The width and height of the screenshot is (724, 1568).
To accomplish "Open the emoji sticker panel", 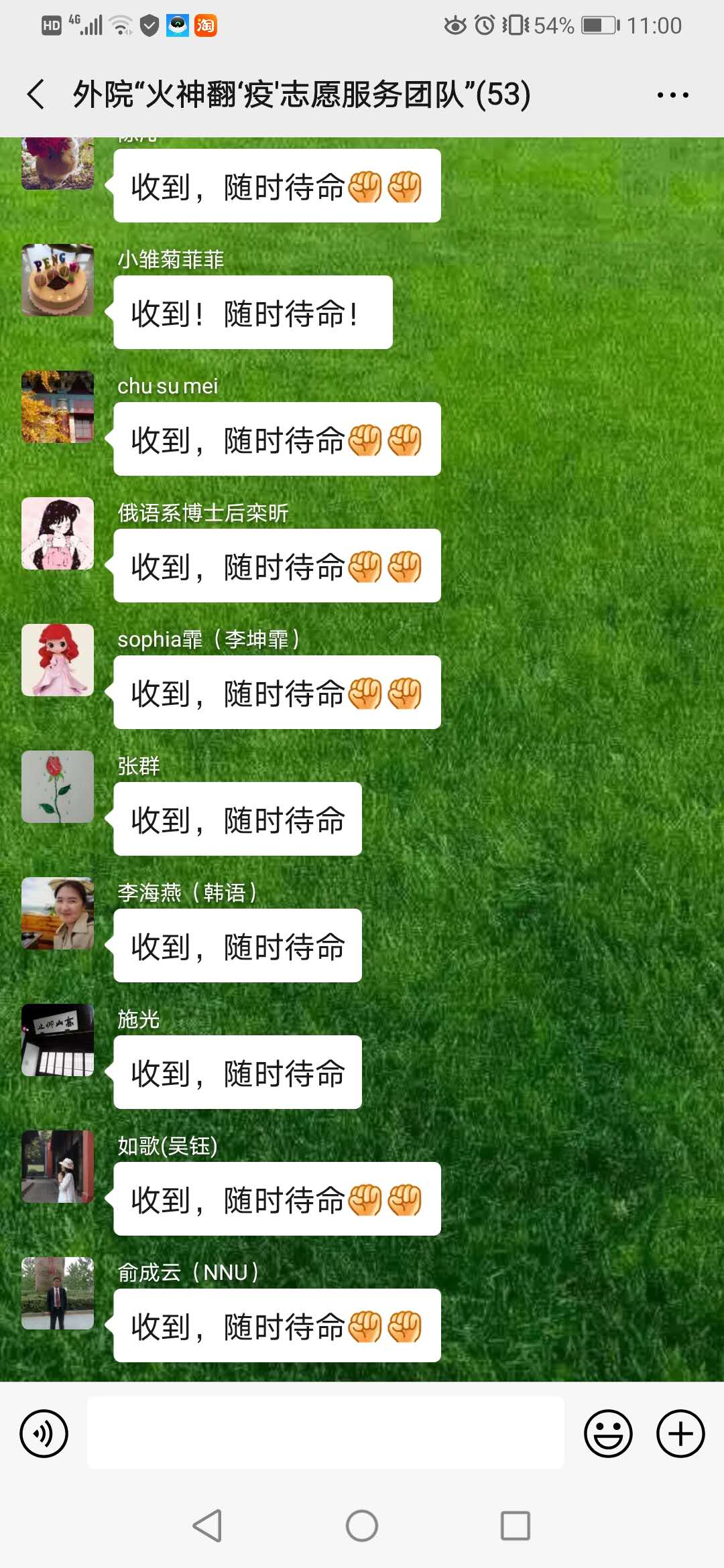I will pyautogui.click(x=608, y=1433).
